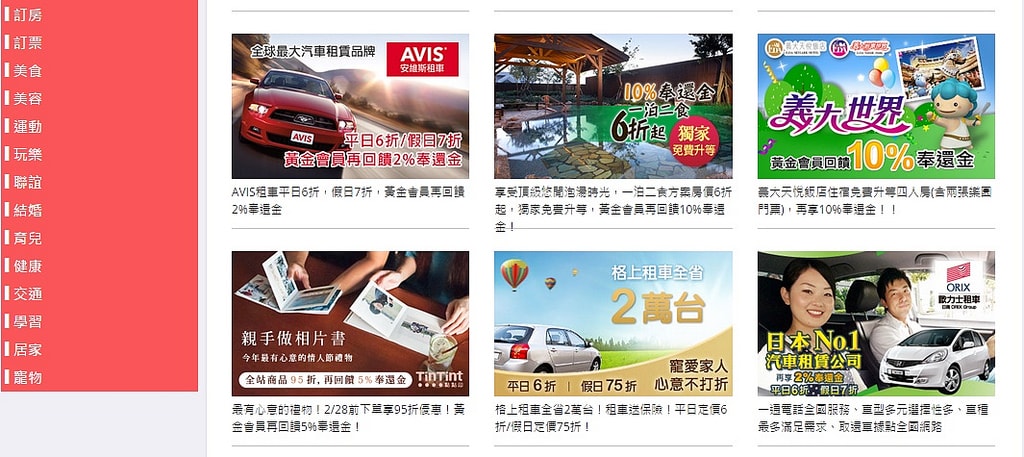The height and width of the screenshot is (457, 1024).
Task: Open the 育兒 category
Action: click(x=28, y=239)
